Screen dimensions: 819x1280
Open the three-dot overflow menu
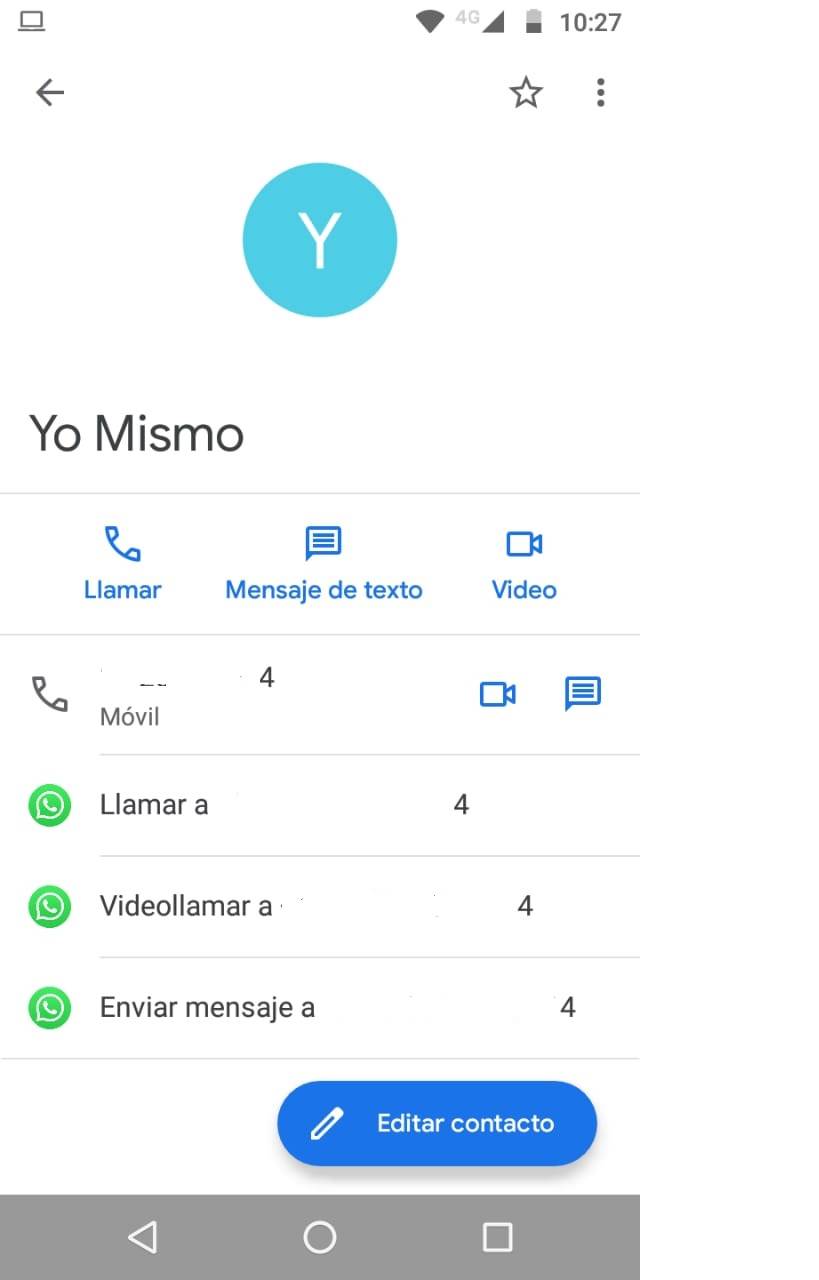(x=600, y=93)
